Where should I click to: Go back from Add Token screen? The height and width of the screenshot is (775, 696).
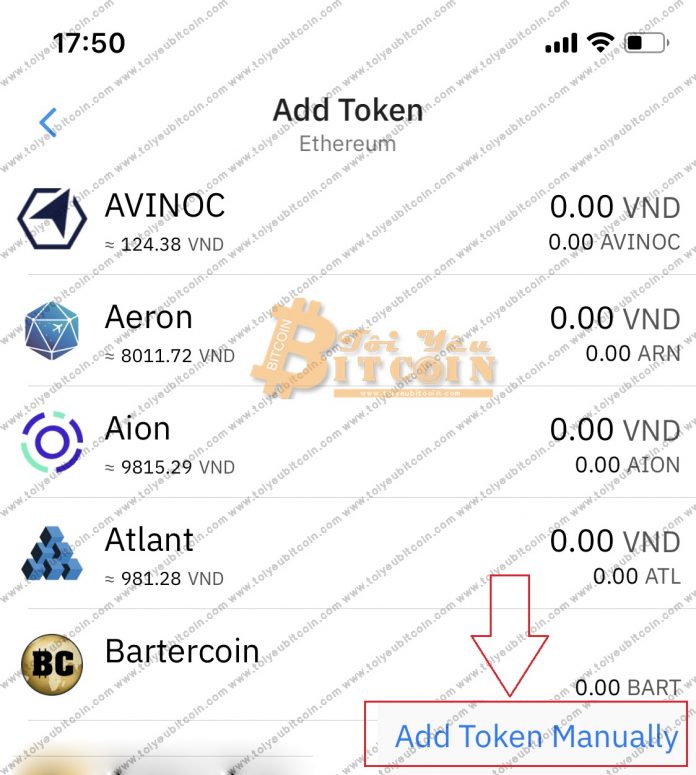(x=48, y=122)
